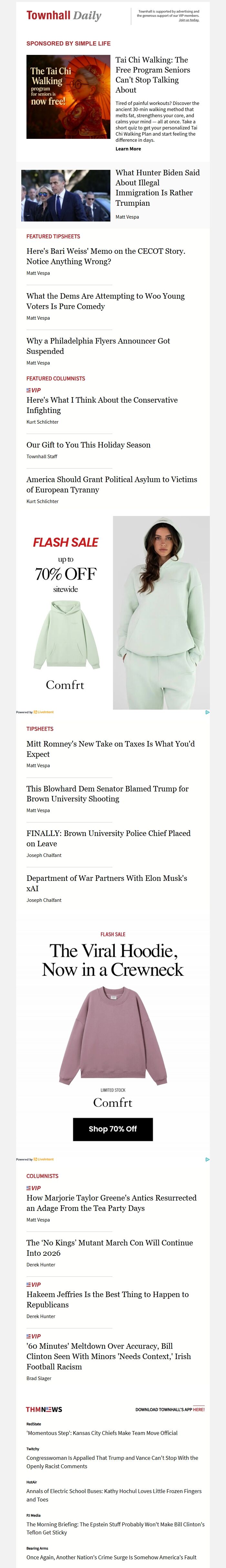Screen dimensions: 226x1568
Task: Read Bari Weiss' memo on CECOT story
Action: coord(105,256)
